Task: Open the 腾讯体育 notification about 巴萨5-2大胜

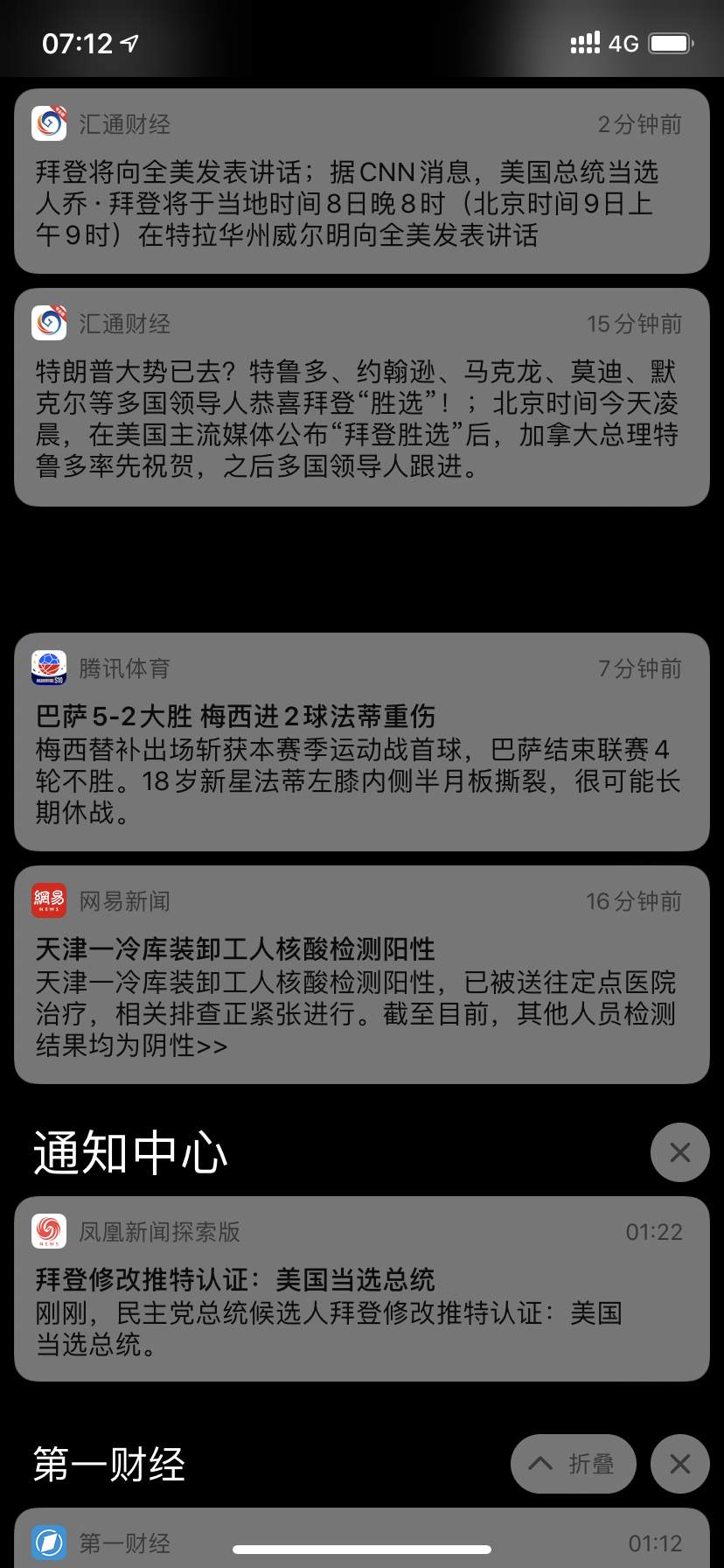Action: pos(362,742)
